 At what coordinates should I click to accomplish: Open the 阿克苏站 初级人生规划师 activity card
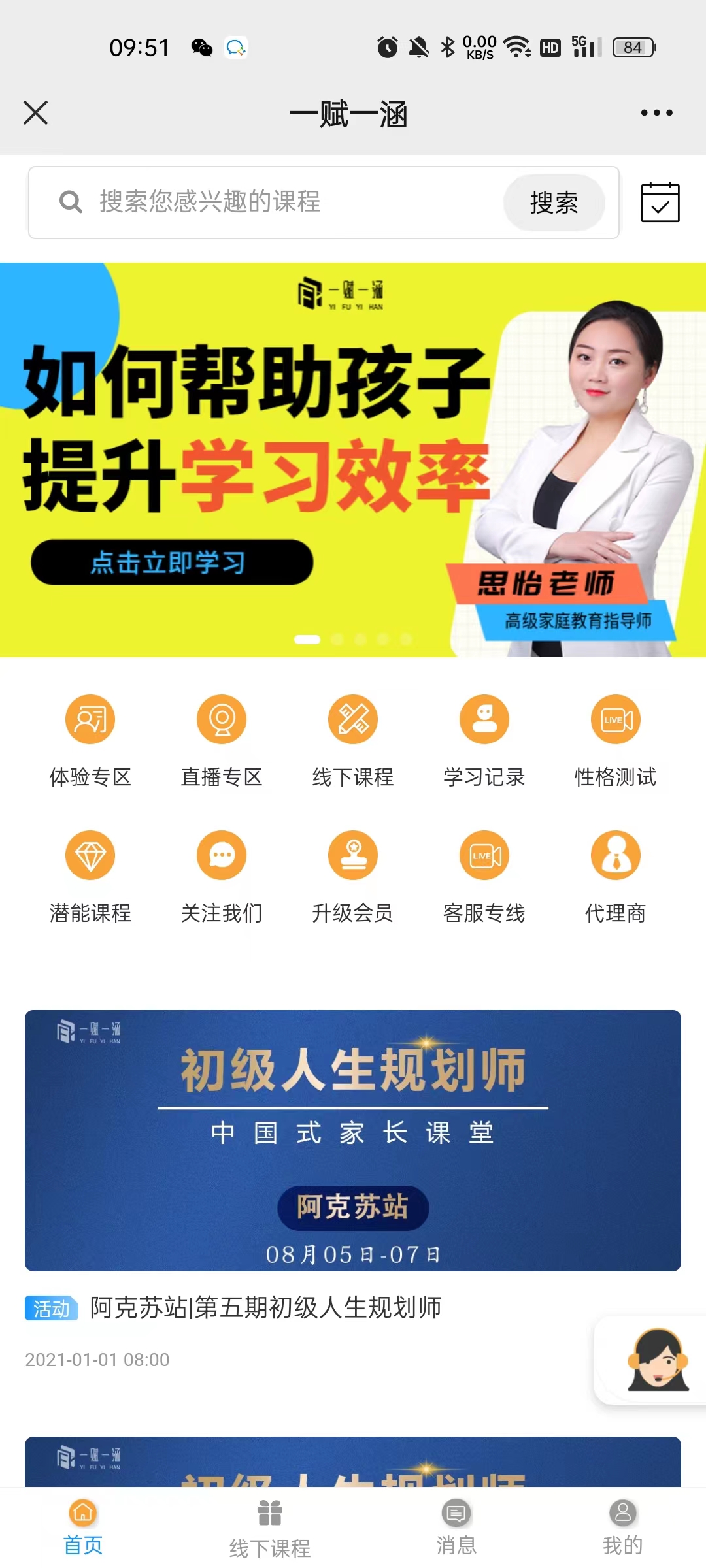[x=353, y=1140]
